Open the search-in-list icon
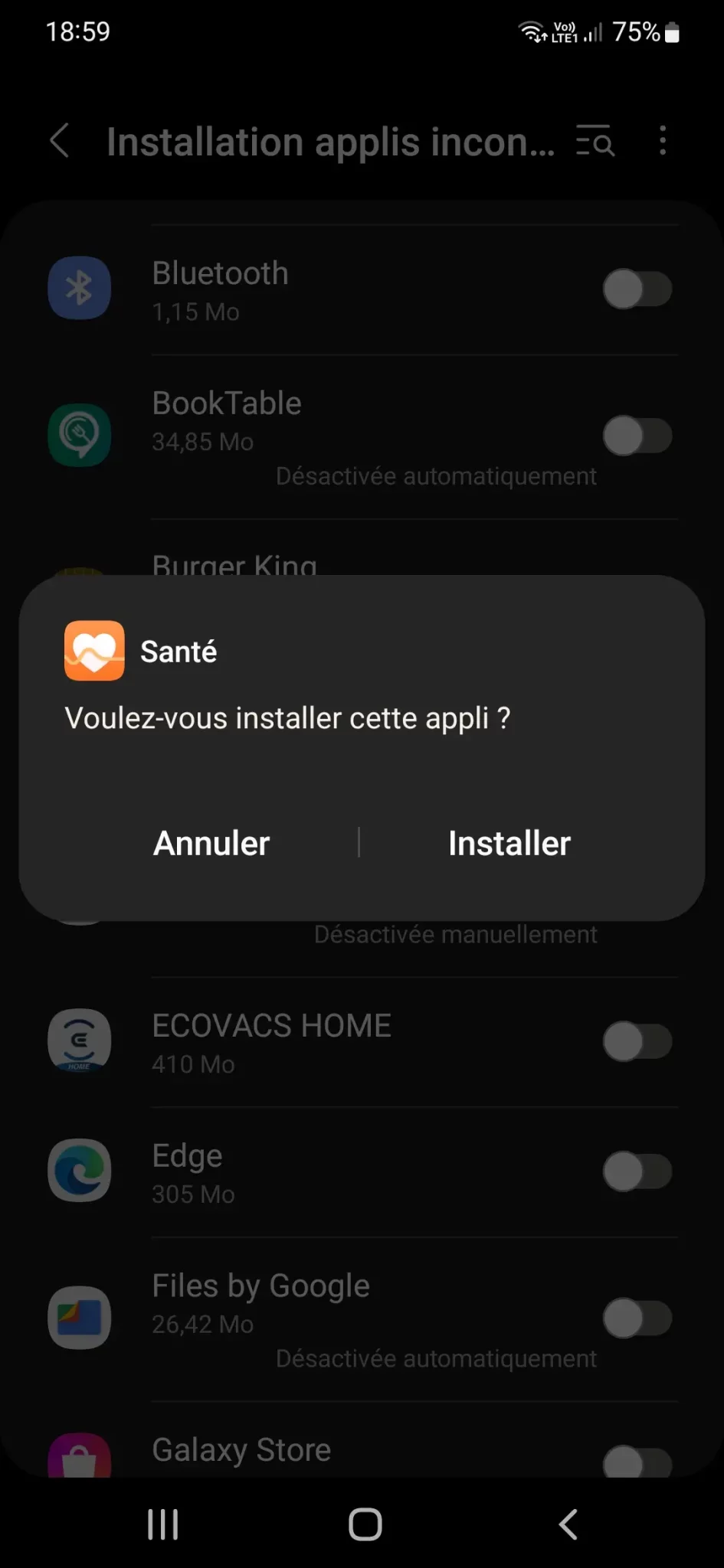This screenshot has height=1568, width=724. [595, 141]
